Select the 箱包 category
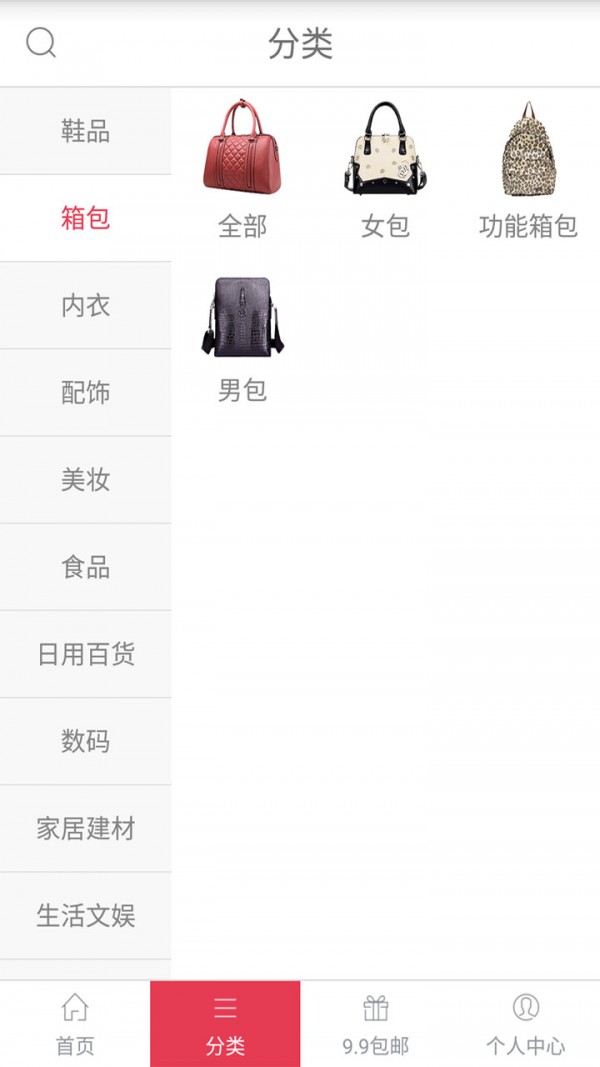The width and height of the screenshot is (600, 1067). [85, 218]
